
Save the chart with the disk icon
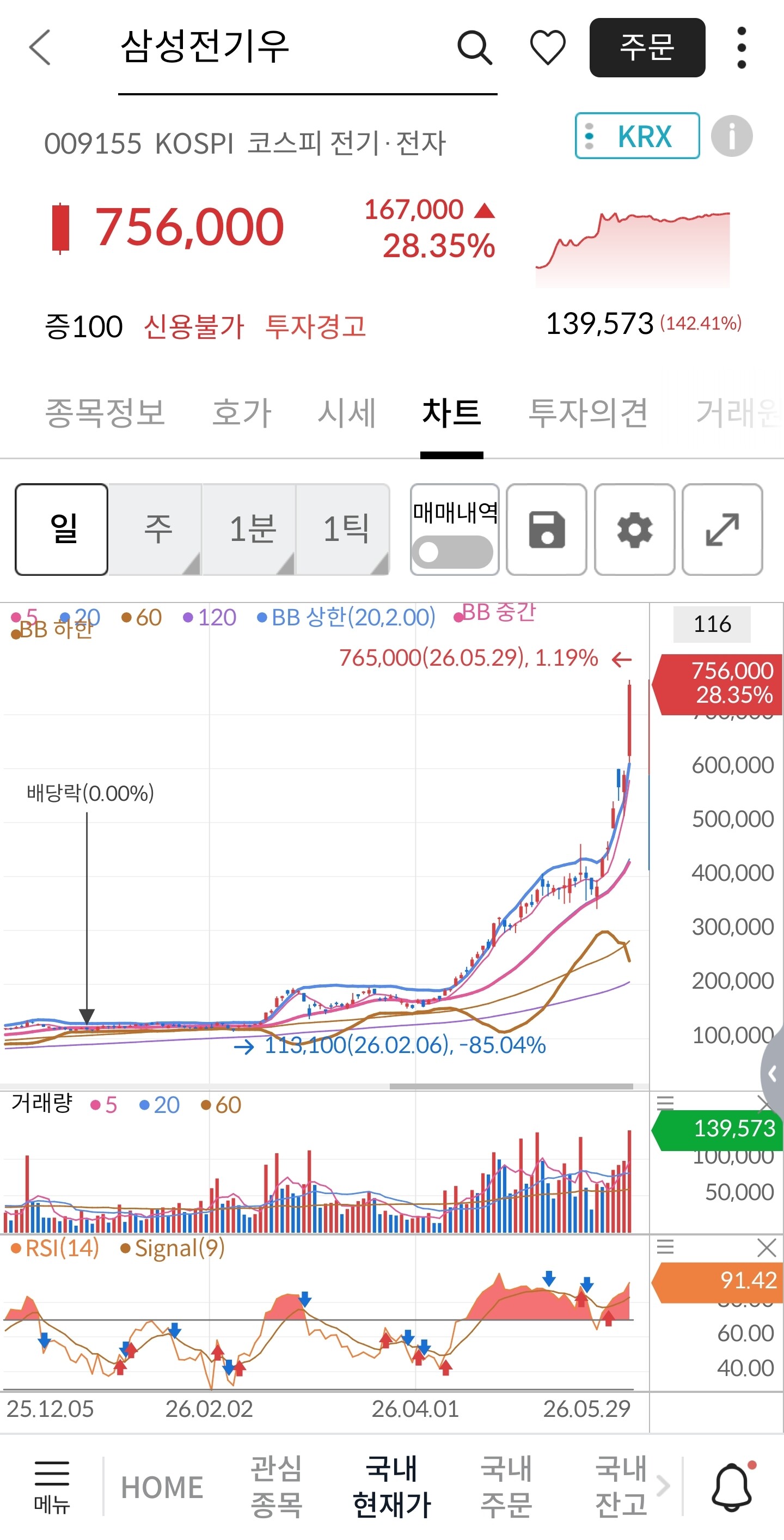tap(546, 529)
